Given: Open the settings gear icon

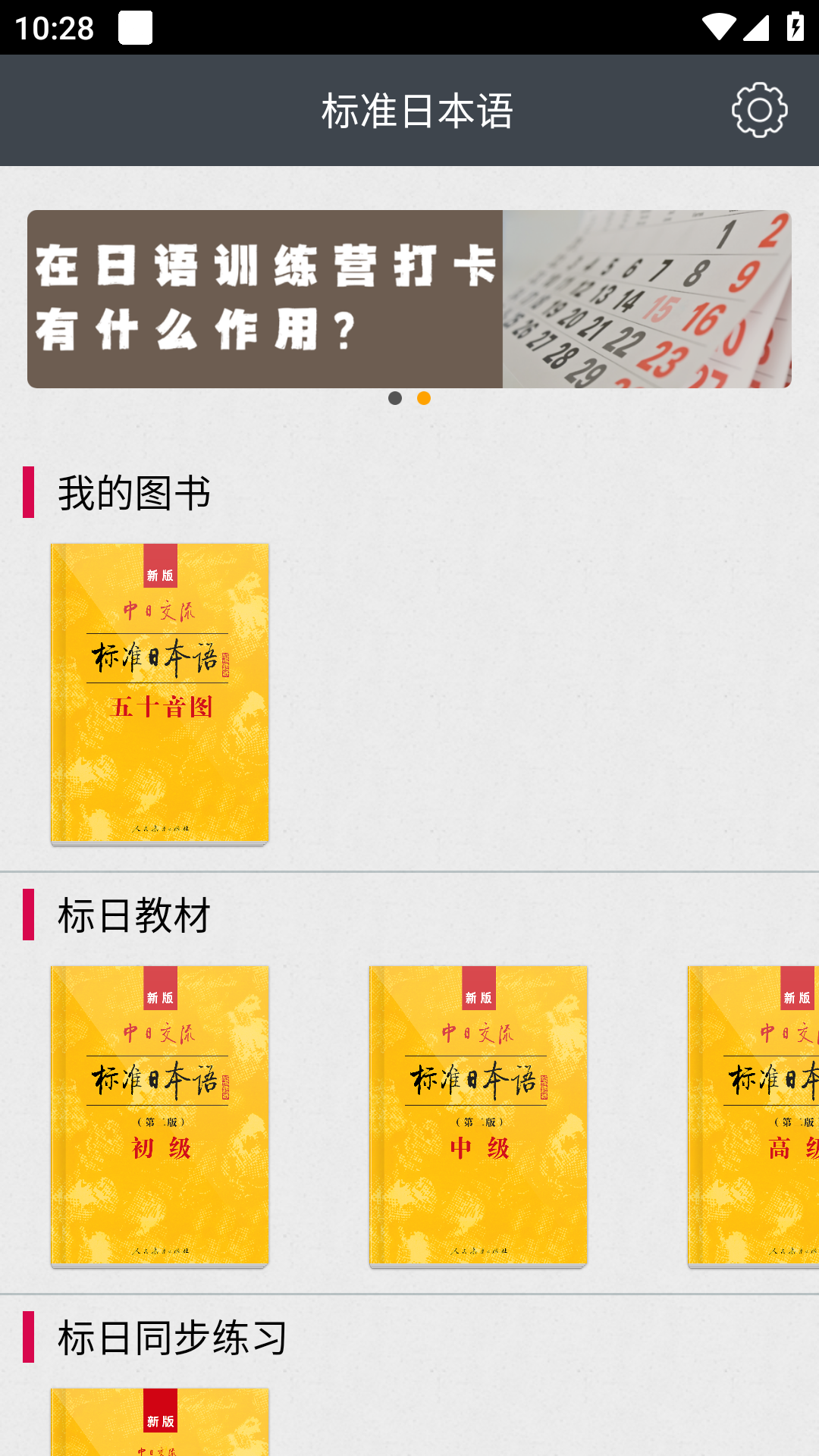Looking at the screenshot, I should click(x=759, y=111).
